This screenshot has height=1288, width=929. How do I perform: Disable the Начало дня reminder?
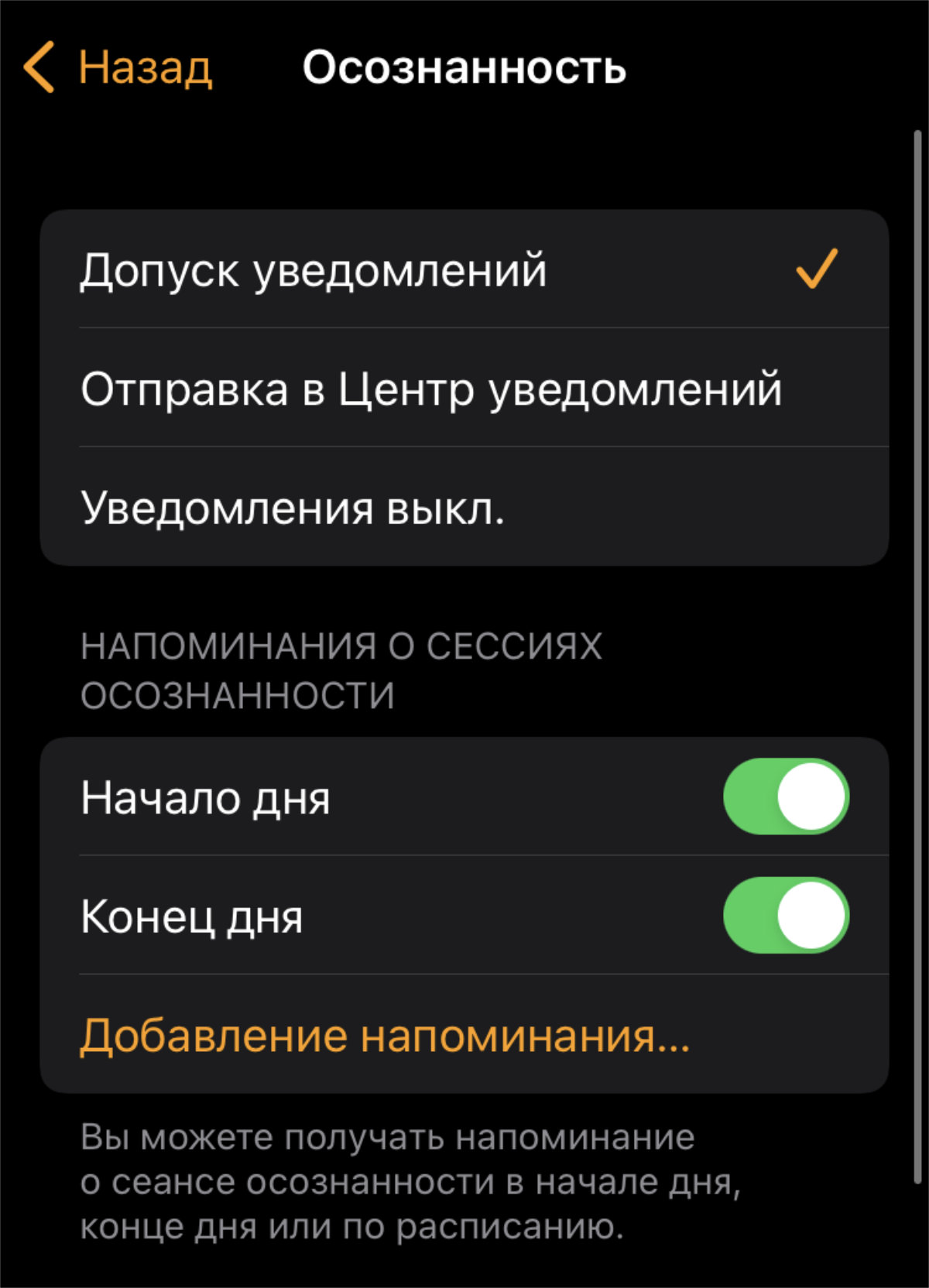coord(785,796)
